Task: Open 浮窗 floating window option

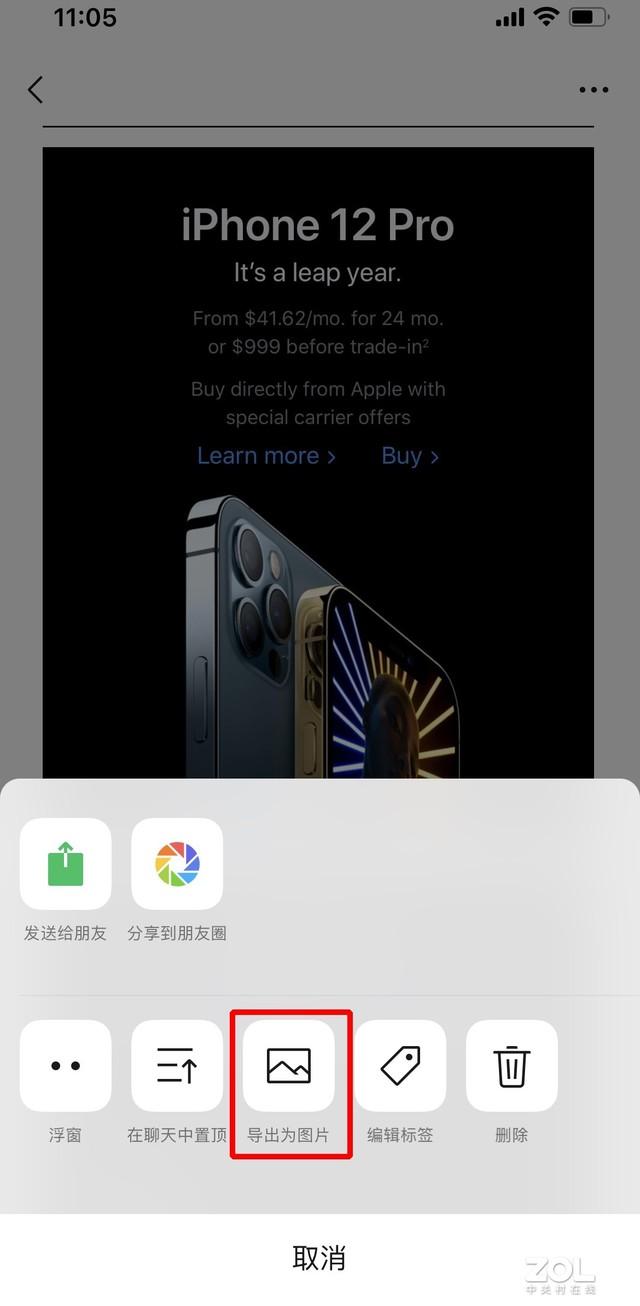Action: pyautogui.click(x=65, y=1066)
